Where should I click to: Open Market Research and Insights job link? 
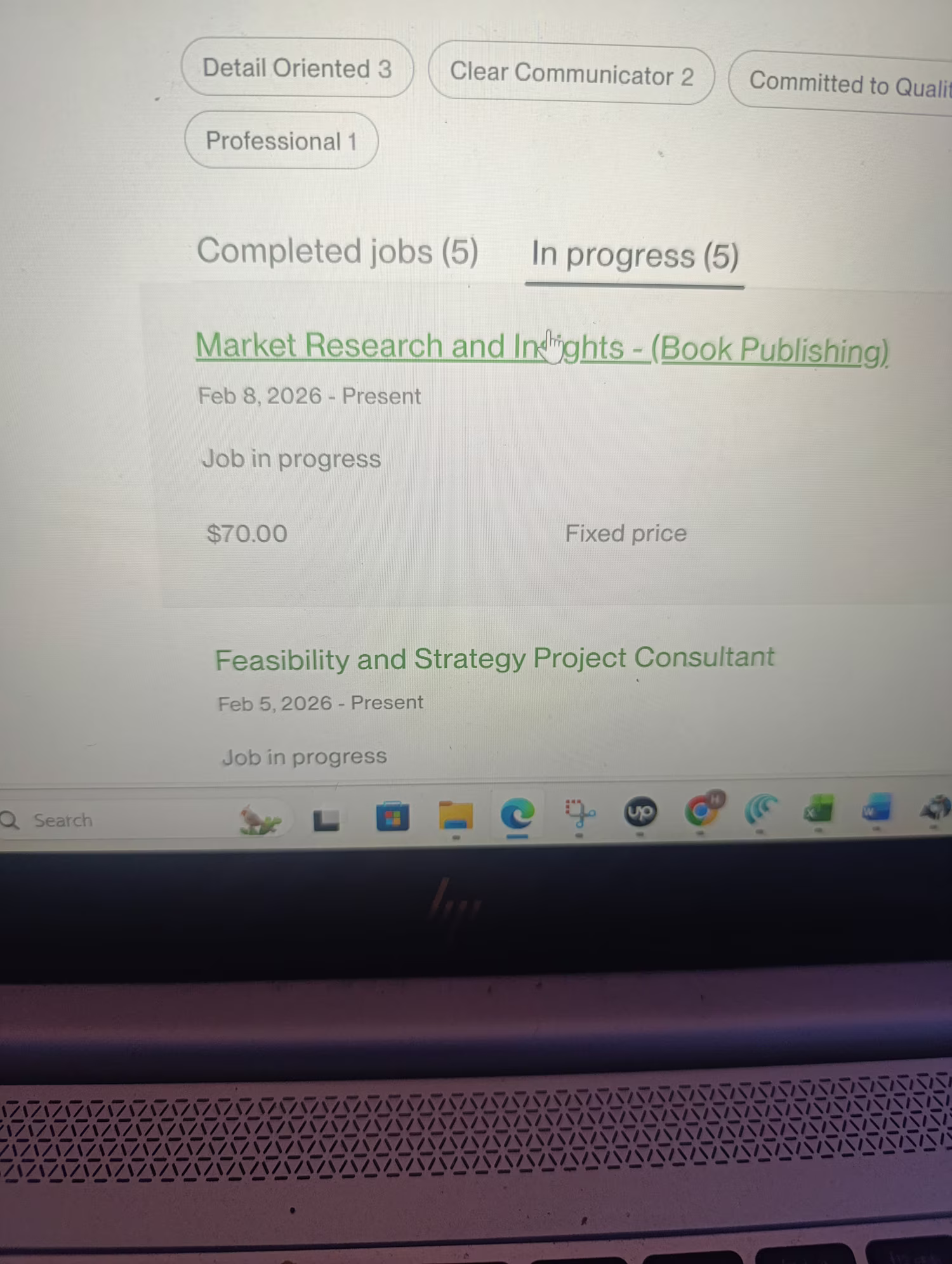[541, 348]
